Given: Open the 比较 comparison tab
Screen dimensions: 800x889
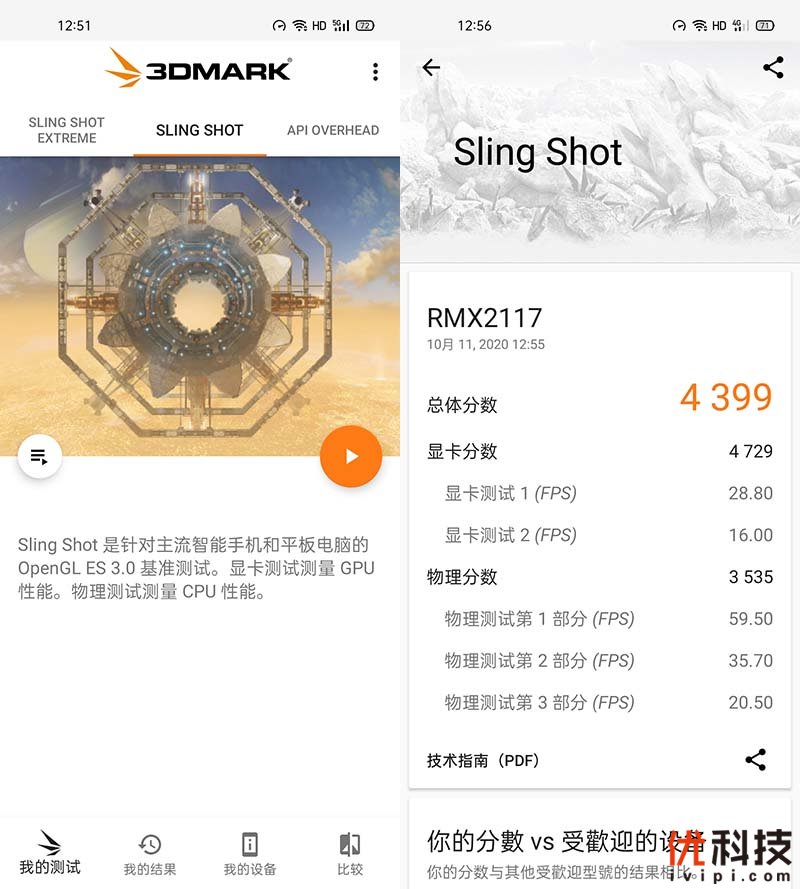Looking at the screenshot, I should 350,854.
